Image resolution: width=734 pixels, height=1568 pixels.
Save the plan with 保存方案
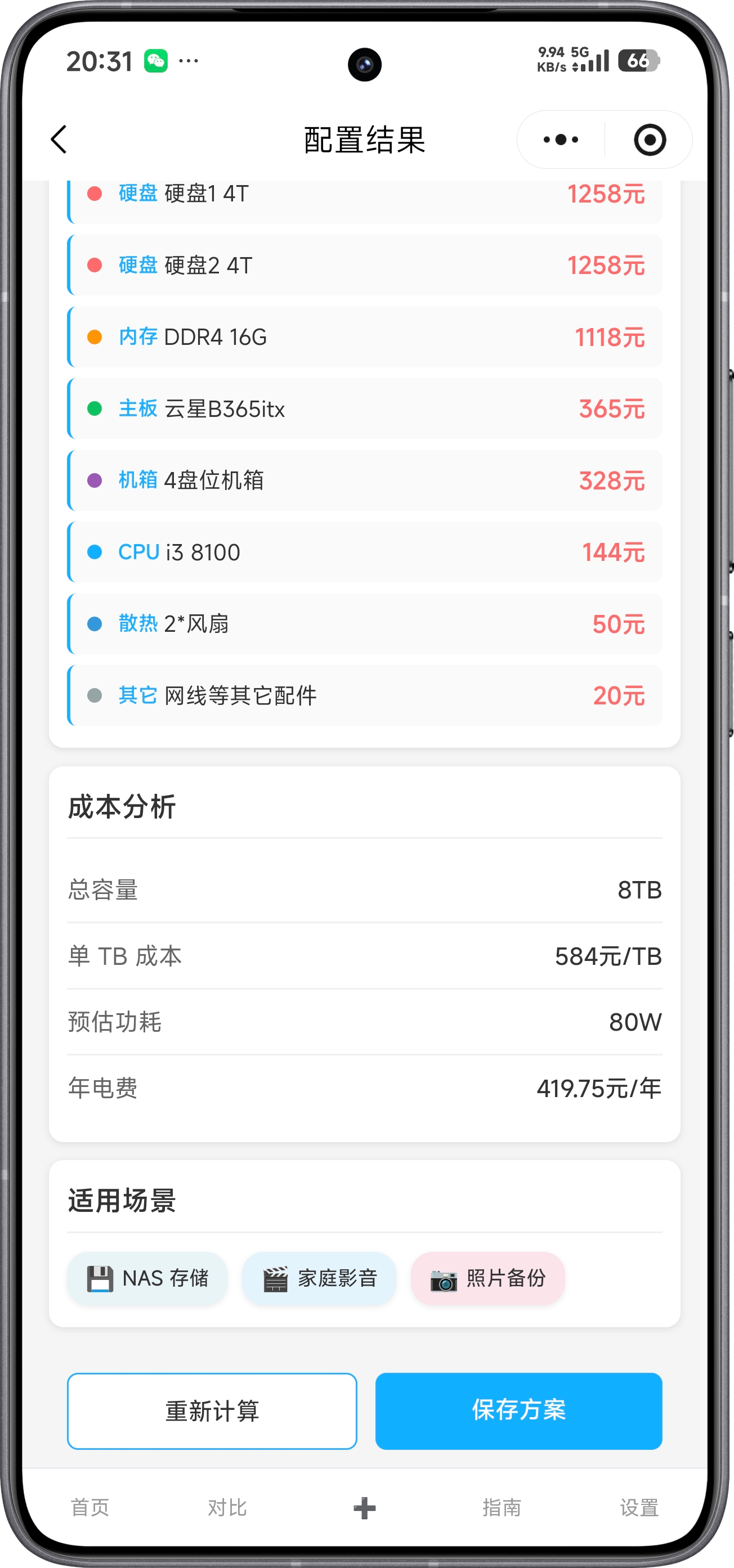[x=518, y=1410]
